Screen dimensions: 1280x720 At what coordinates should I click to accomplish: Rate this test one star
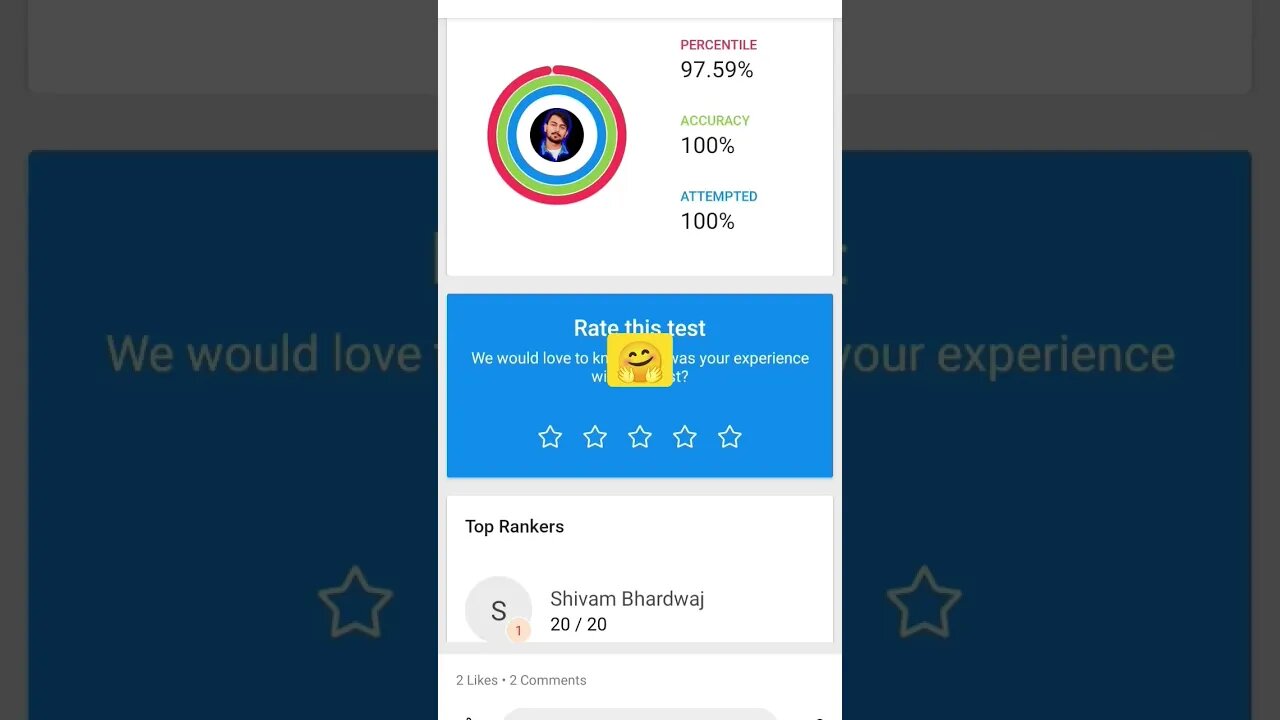coord(550,437)
